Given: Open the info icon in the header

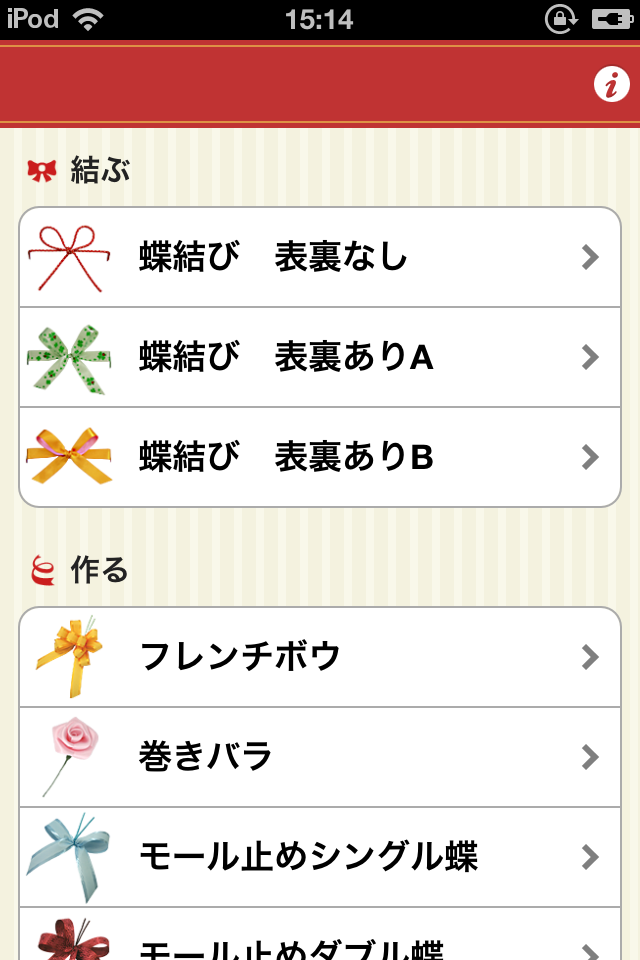Looking at the screenshot, I should tap(611, 84).
